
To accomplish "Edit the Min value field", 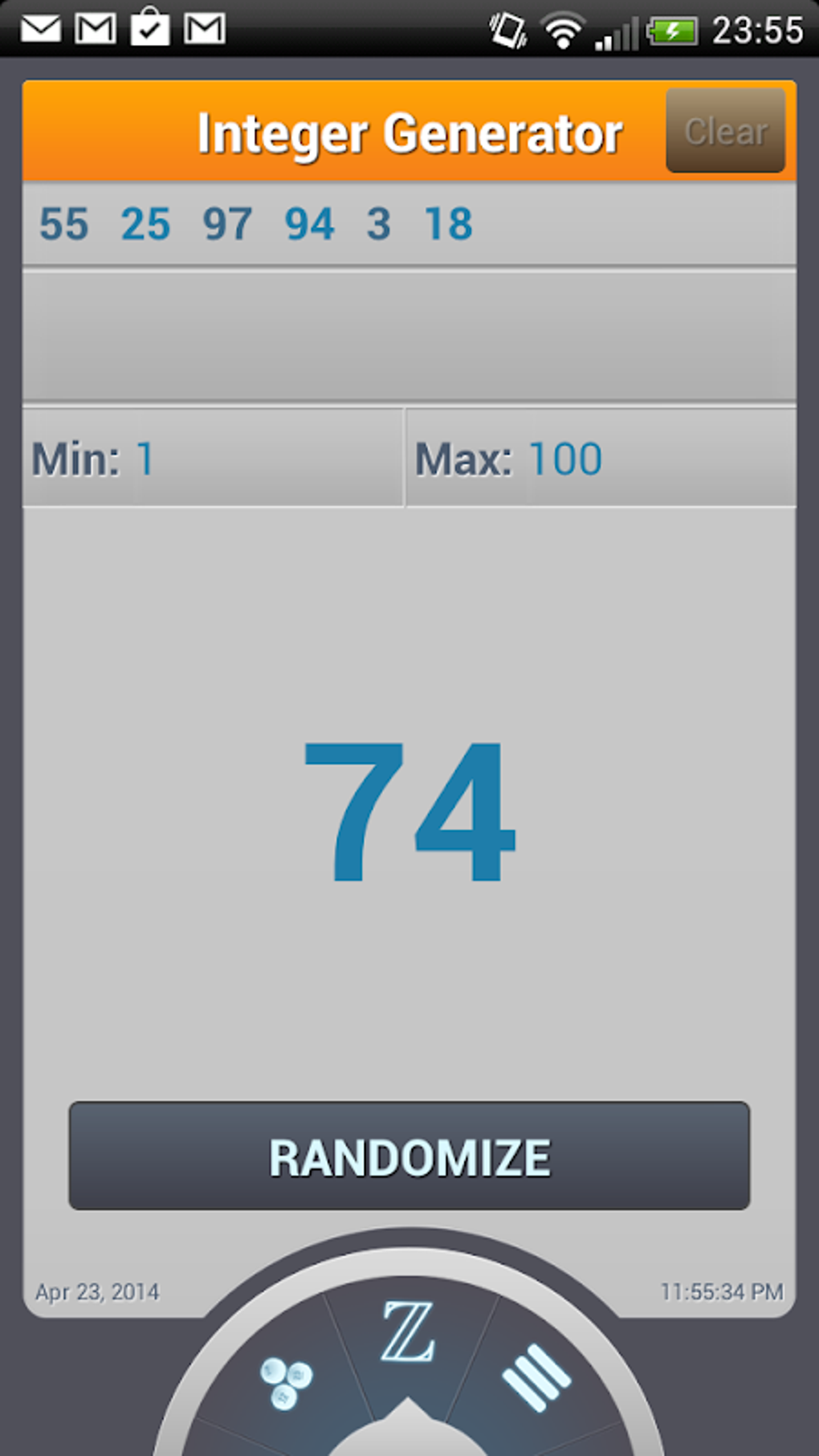I will 213,459.
